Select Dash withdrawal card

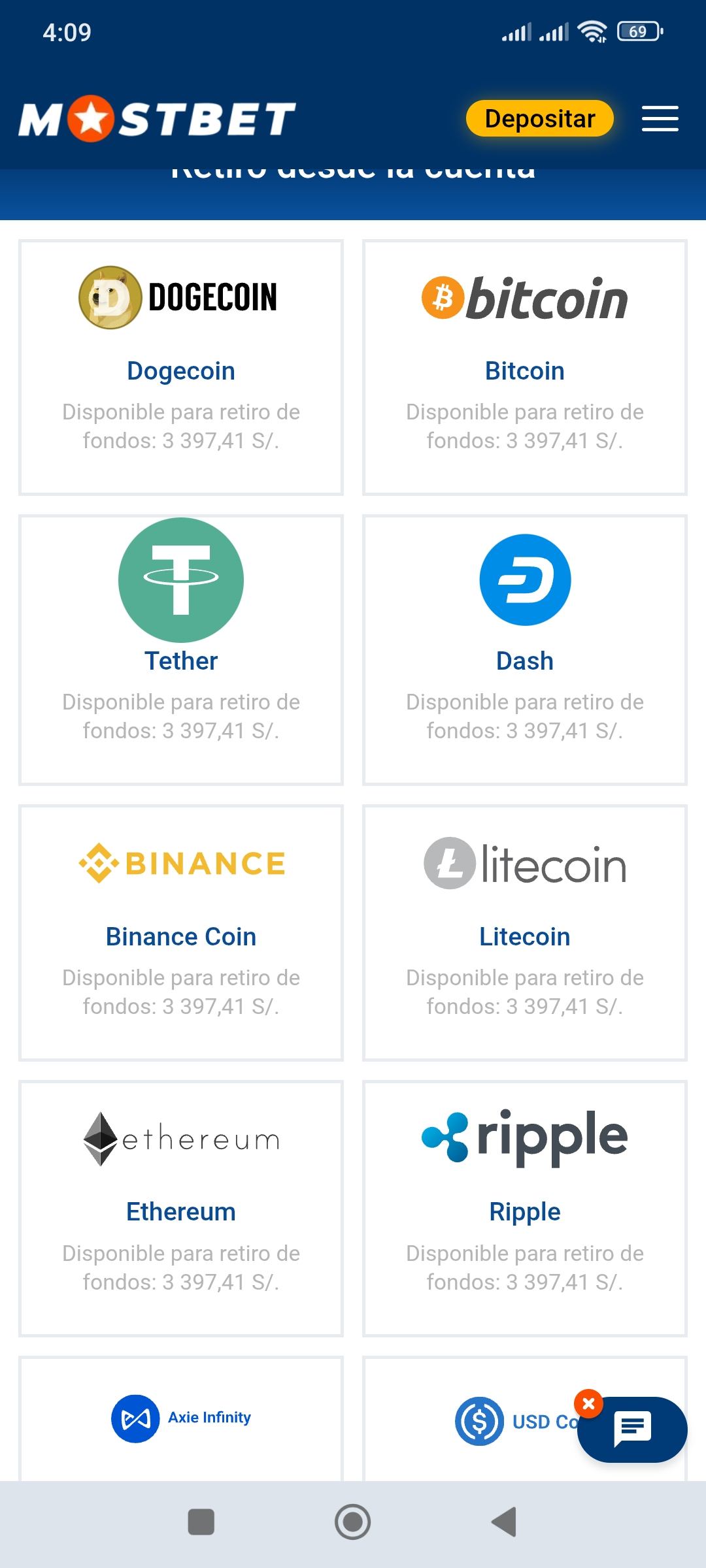[x=525, y=650]
